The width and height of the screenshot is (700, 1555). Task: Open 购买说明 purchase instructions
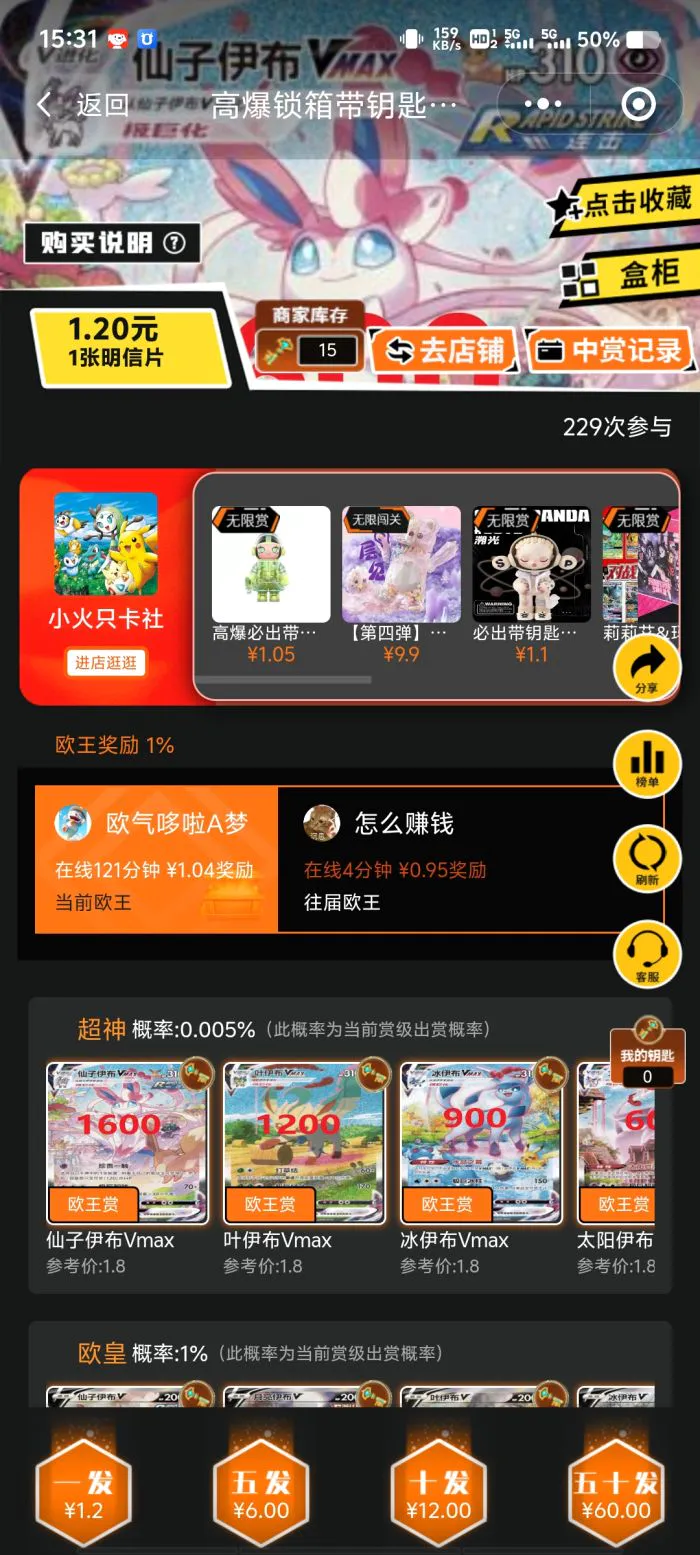click(x=112, y=242)
